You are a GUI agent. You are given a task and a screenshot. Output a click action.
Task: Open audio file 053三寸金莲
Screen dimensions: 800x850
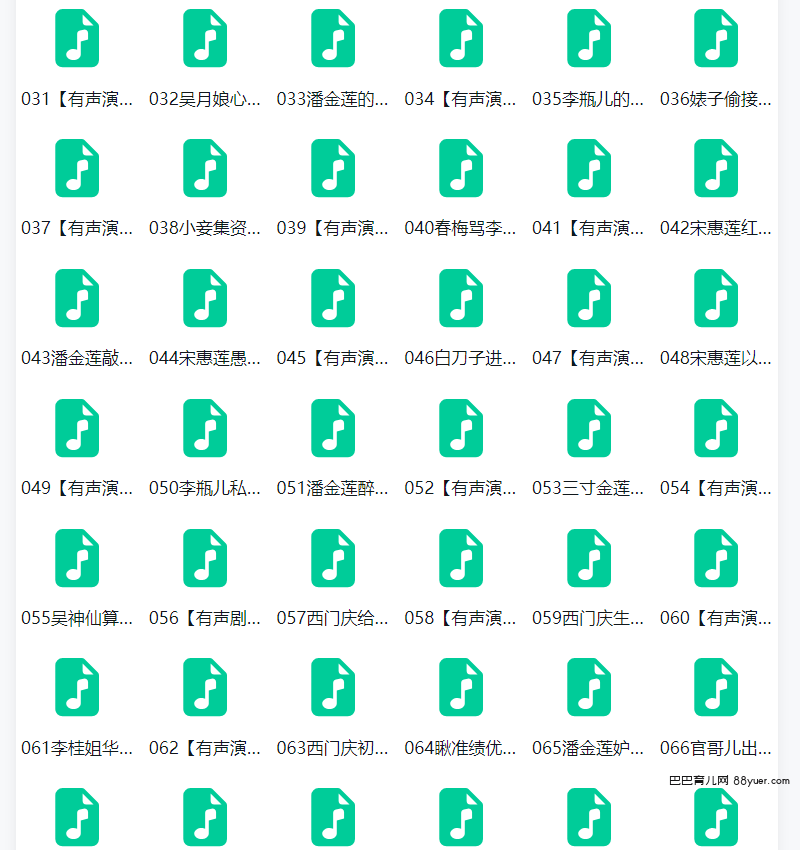click(x=589, y=428)
